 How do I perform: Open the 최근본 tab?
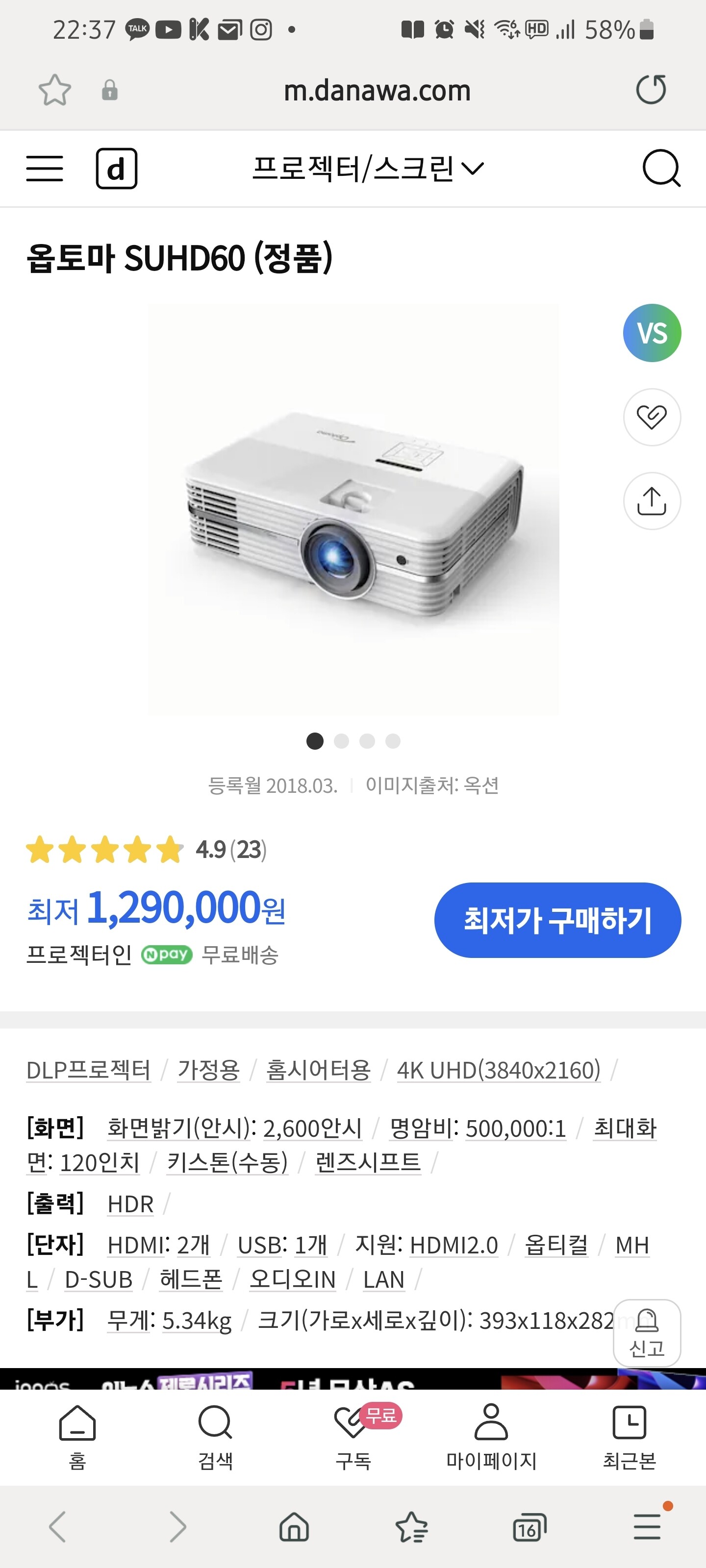[629, 1437]
